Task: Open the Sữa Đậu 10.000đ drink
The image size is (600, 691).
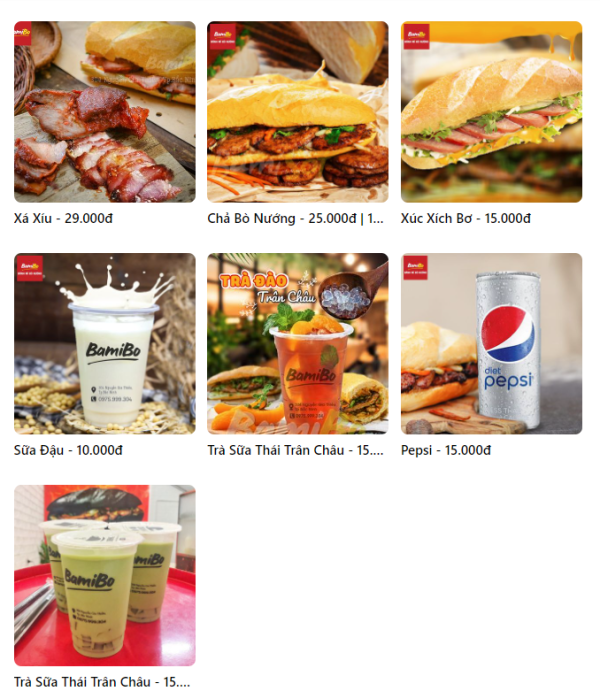Action: (x=104, y=343)
